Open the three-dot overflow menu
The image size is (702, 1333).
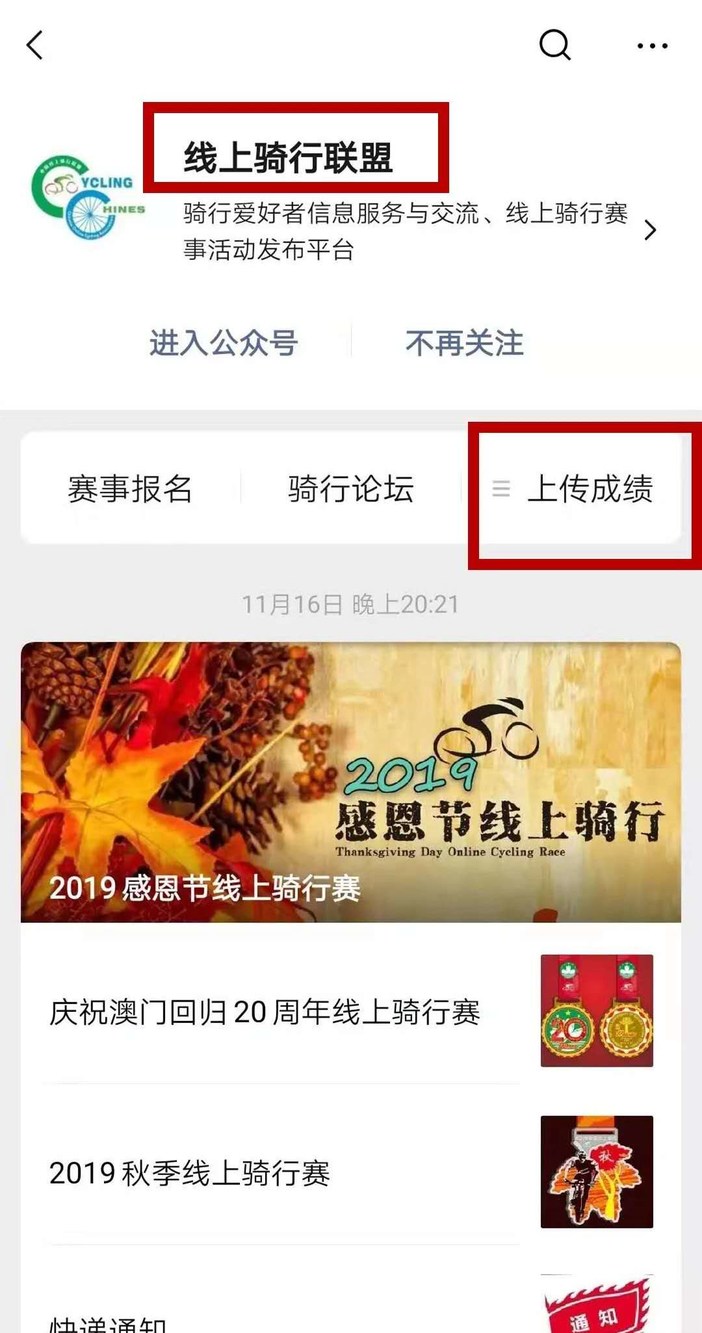(652, 46)
